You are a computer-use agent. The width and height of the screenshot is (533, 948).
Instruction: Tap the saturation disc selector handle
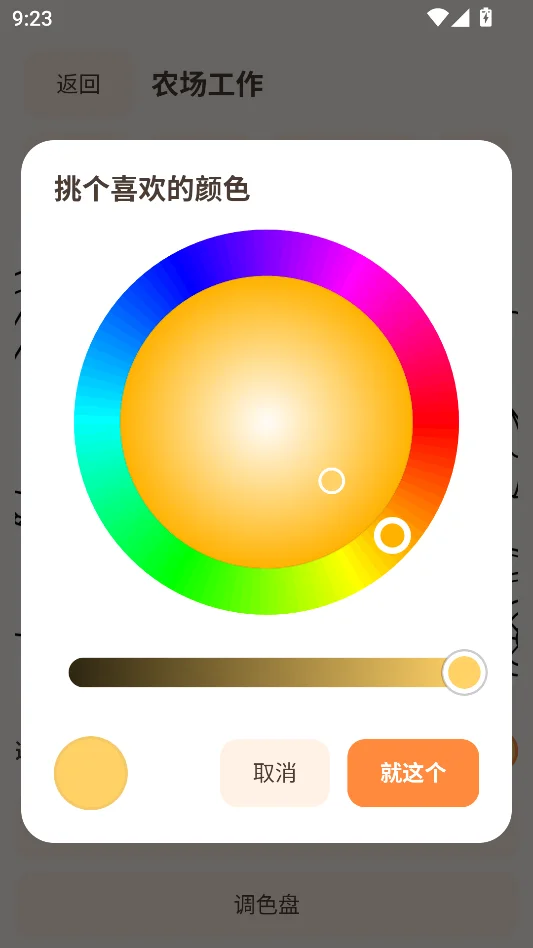coord(332,481)
